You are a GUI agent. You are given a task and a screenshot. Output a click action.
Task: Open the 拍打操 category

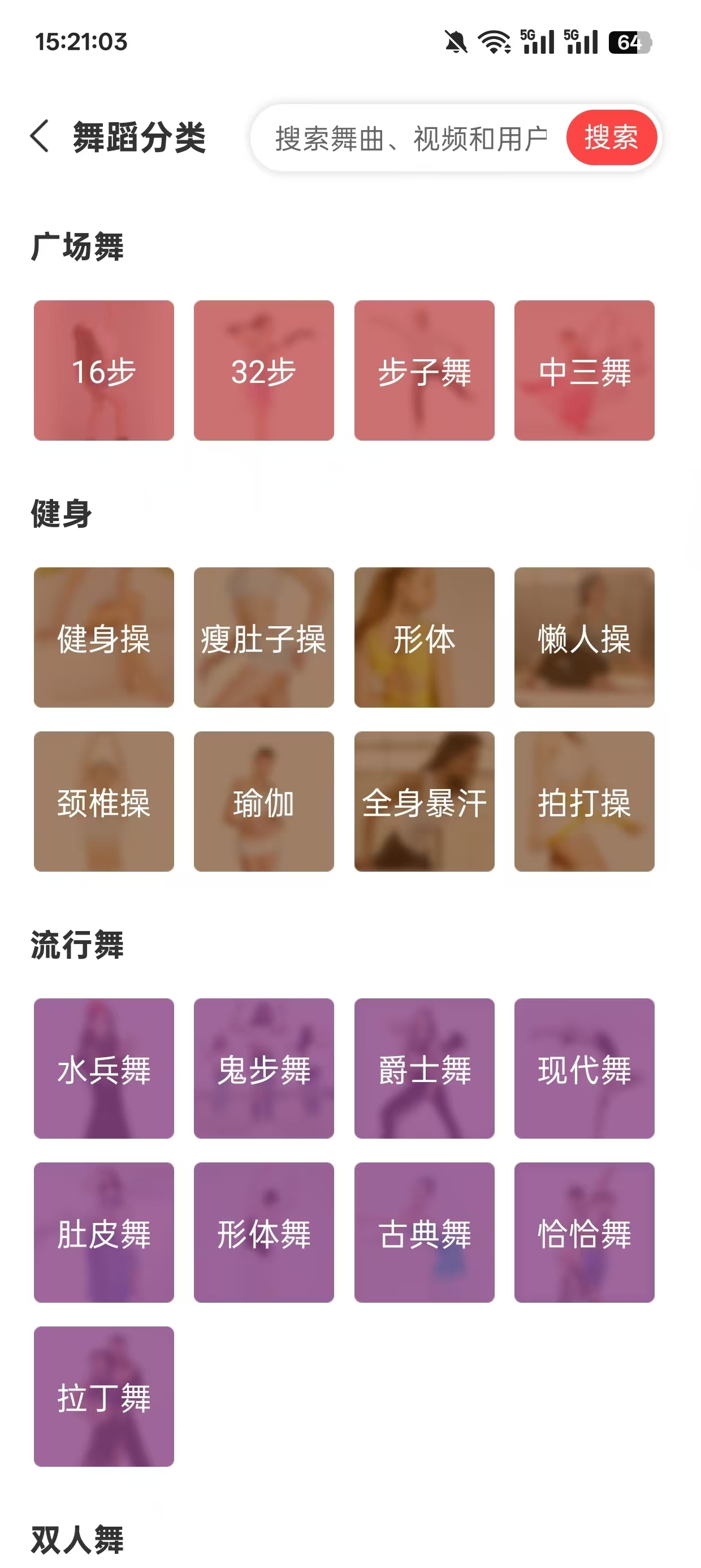[584, 805]
